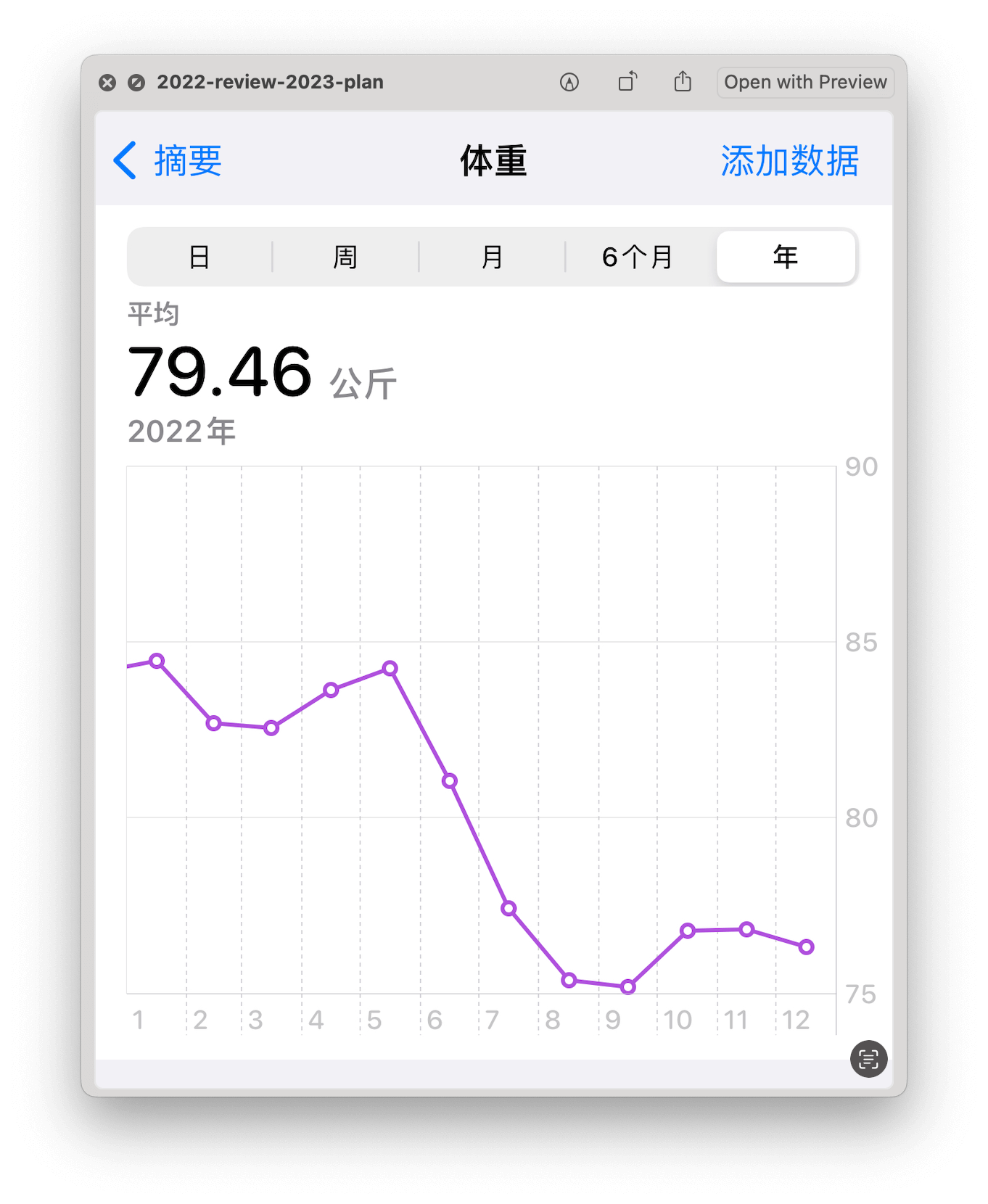Activate the Live Text detection icon
Image resolution: width=988 pixels, height=1204 pixels.
click(x=868, y=1059)
